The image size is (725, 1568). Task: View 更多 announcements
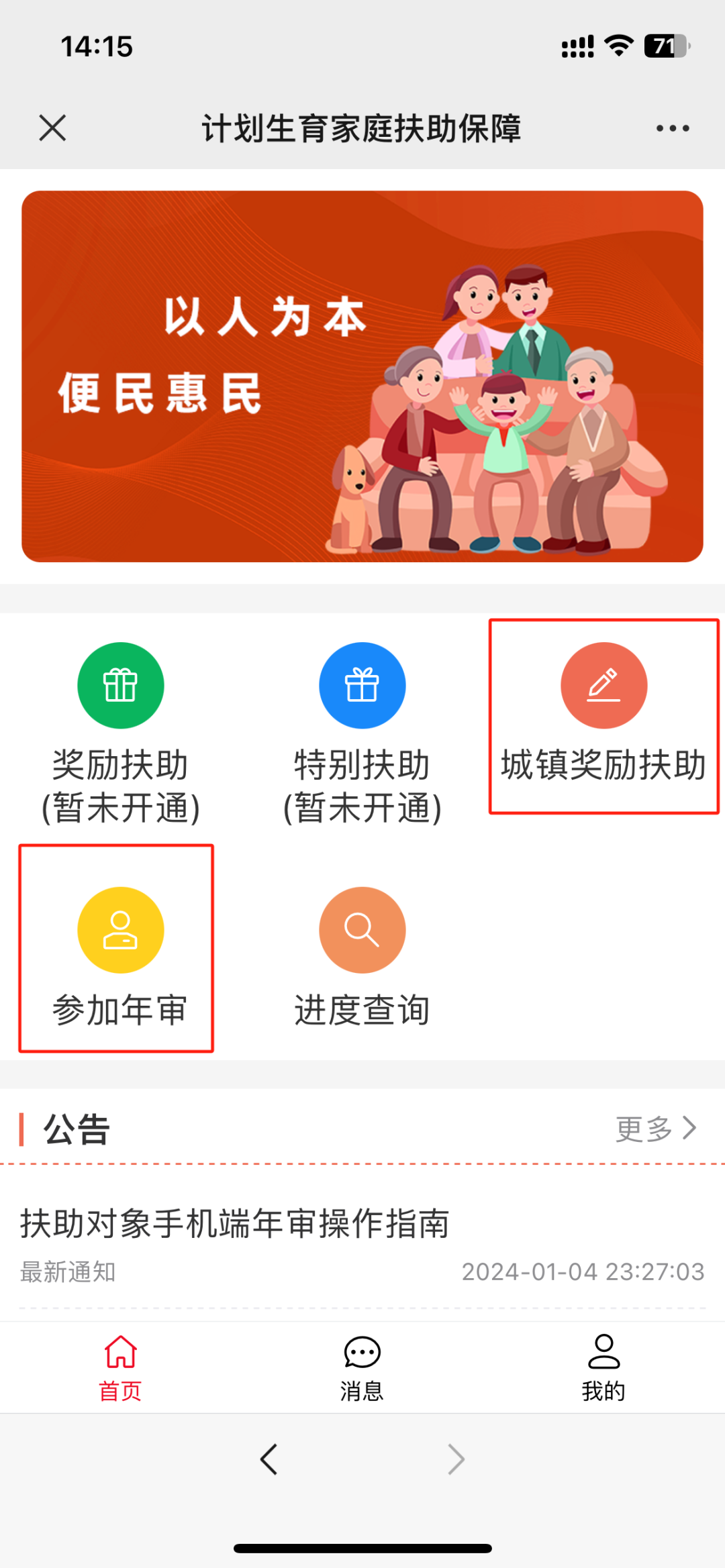point(656,1129)
